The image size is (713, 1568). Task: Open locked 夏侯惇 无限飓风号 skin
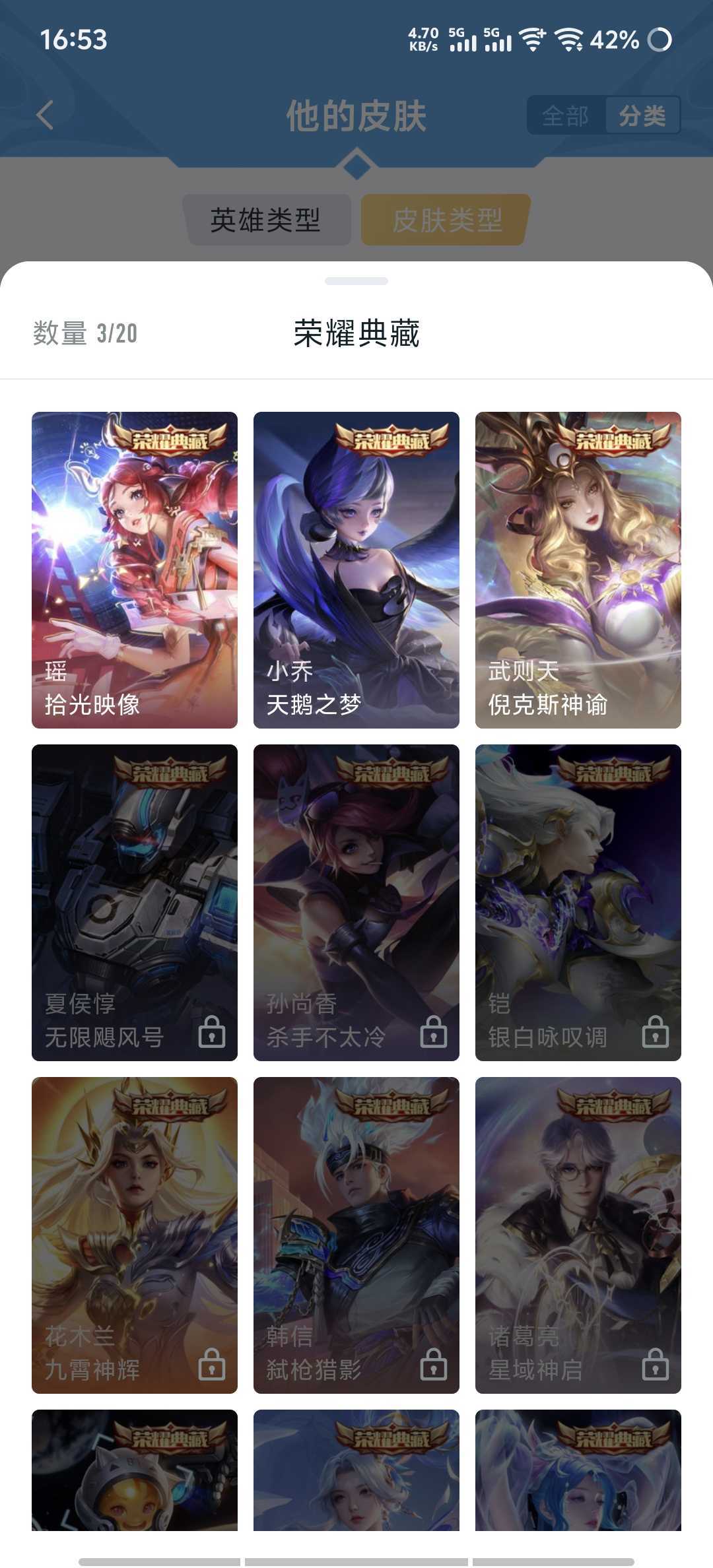click(x=135, y=902)
